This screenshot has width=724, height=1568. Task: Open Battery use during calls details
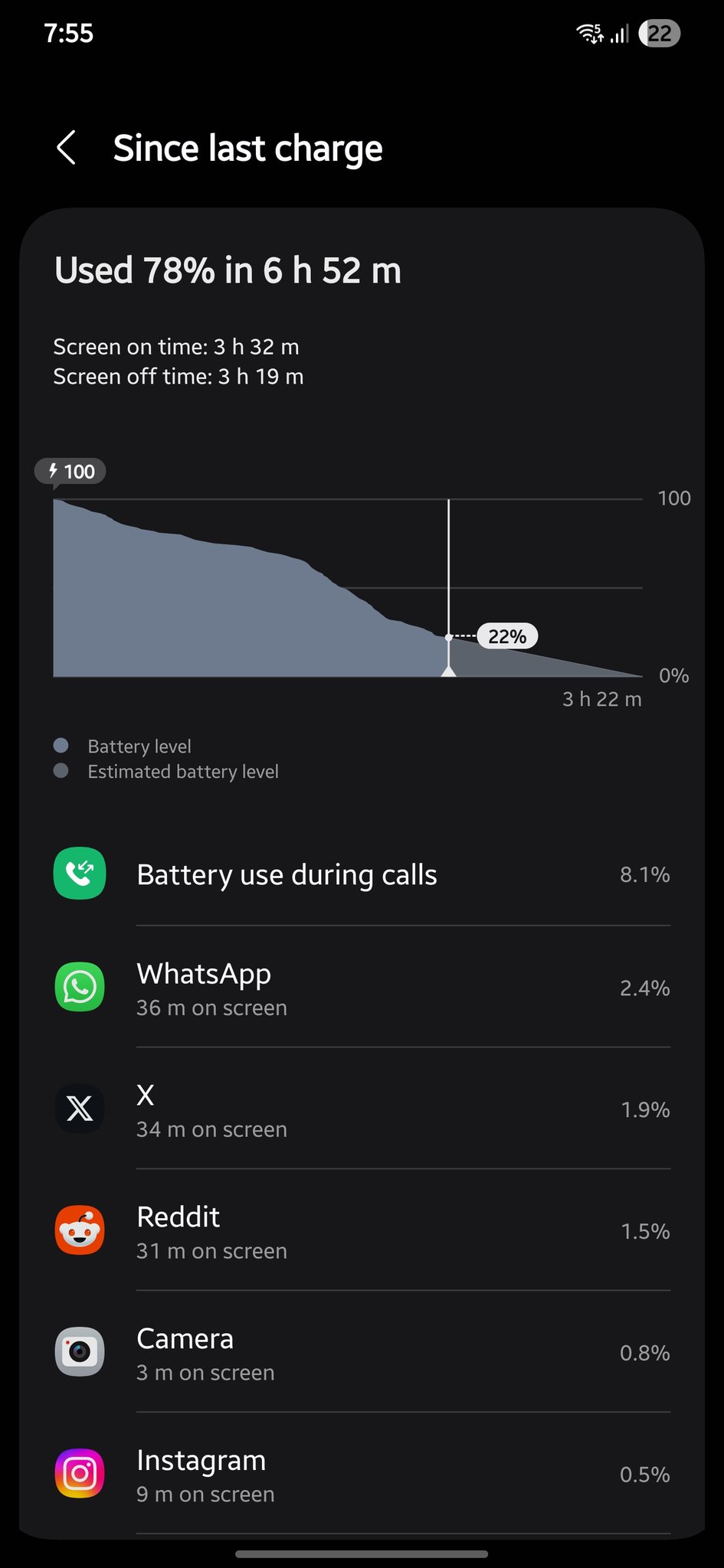point(362,874)
